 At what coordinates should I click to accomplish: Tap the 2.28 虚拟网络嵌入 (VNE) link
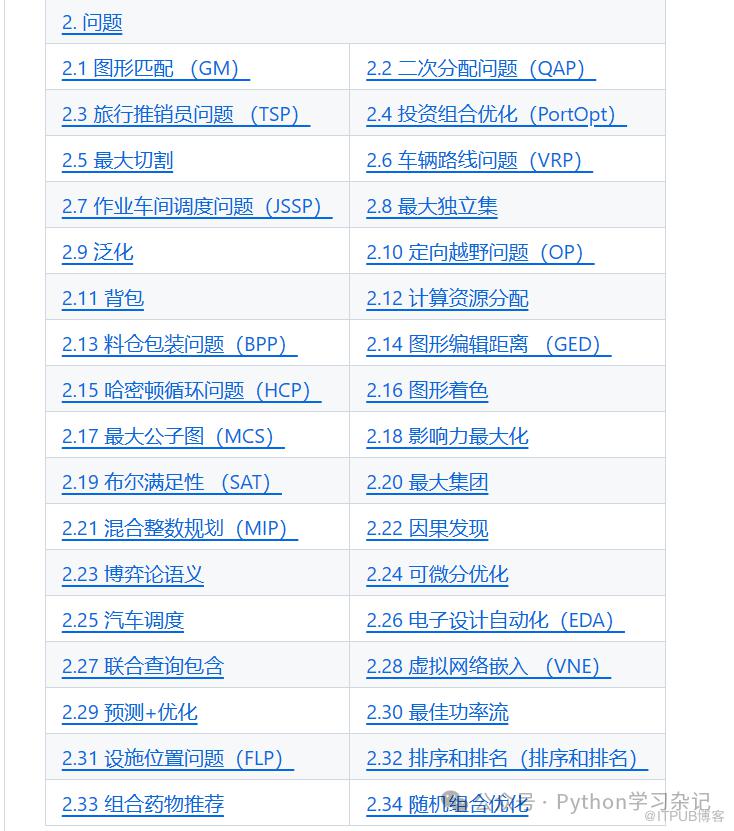[488, 666]
